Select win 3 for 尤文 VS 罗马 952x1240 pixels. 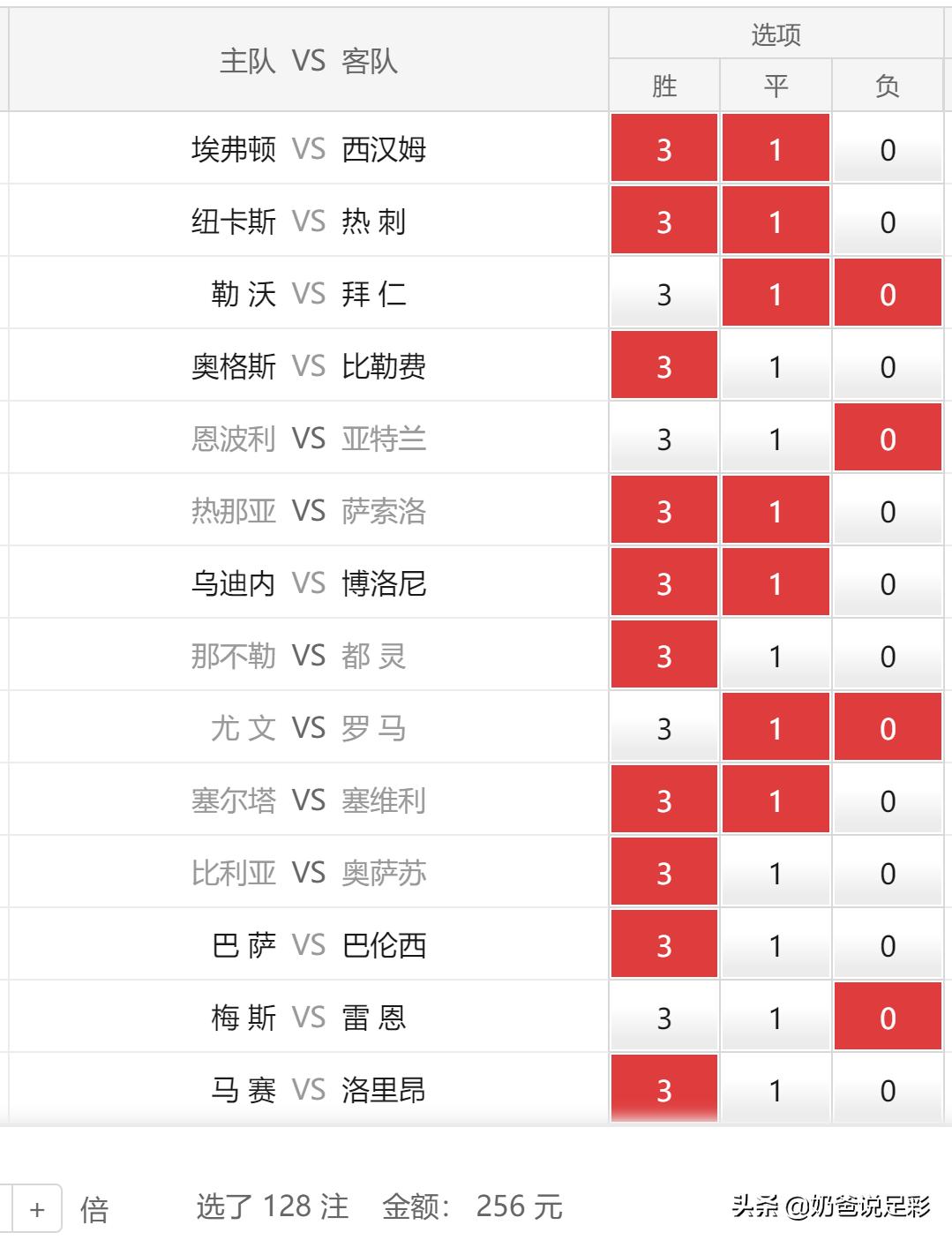[x=663, y=728]
